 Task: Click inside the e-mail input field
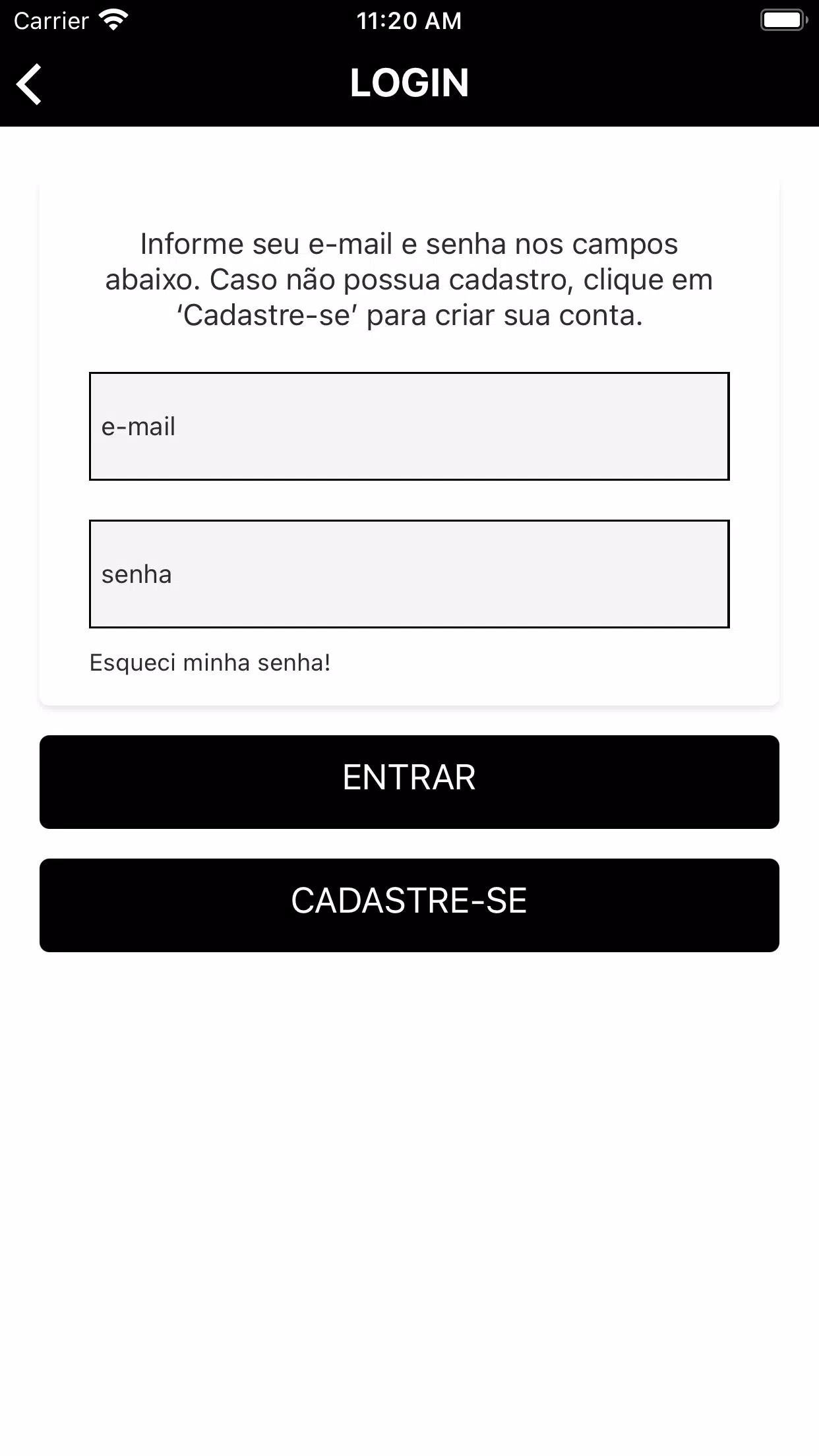pos(409,425)
